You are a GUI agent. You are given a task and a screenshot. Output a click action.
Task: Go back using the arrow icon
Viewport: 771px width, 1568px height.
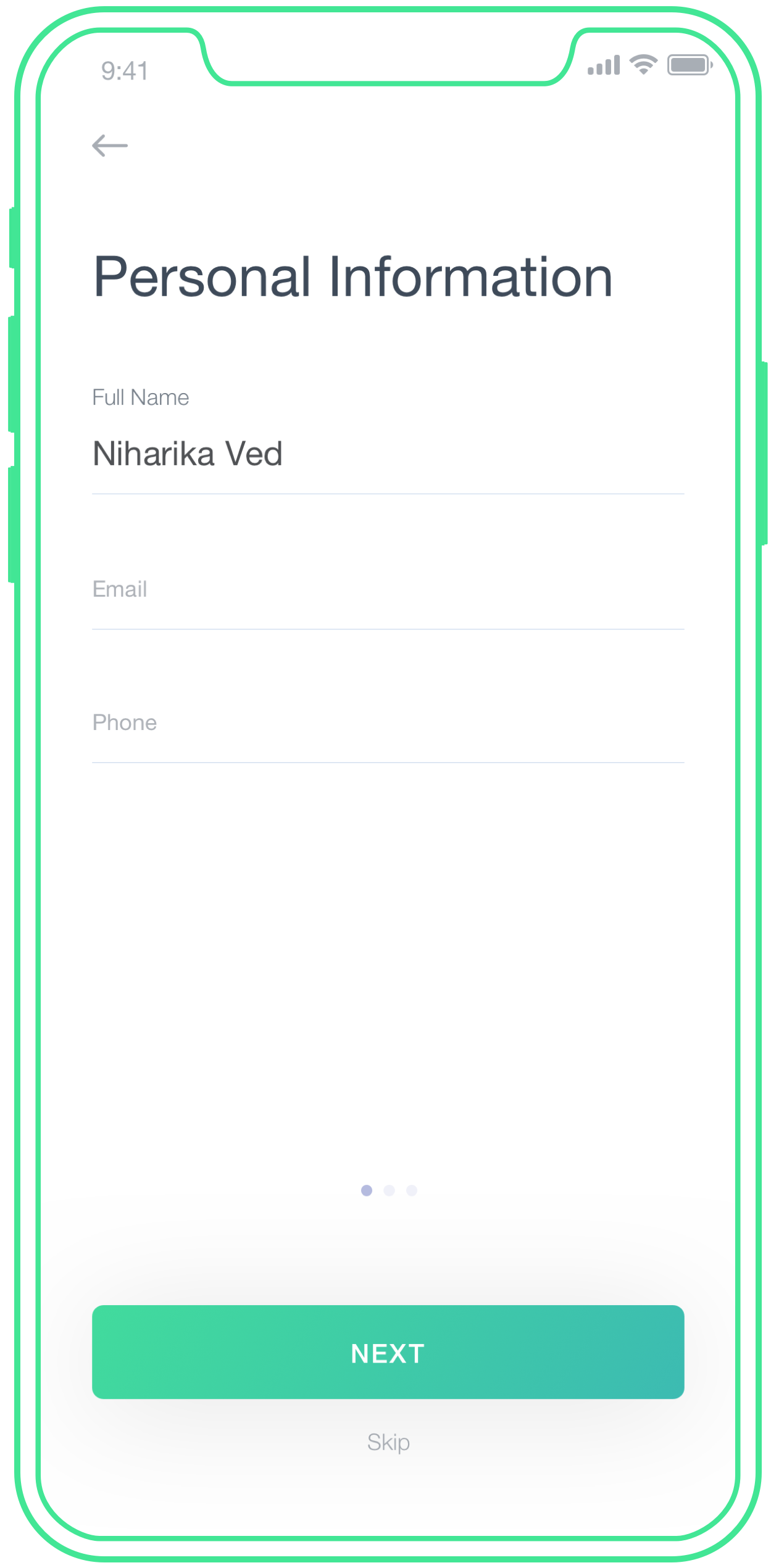coord(110,146)
